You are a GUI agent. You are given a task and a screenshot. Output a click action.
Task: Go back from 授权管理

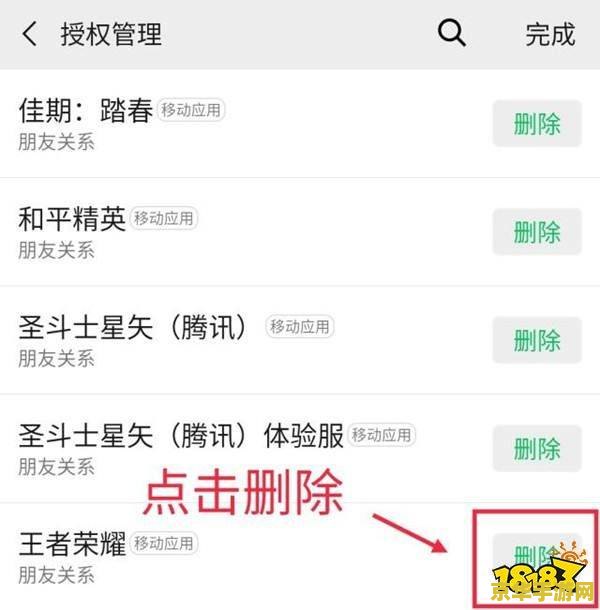pyautogui.click(x=30, y=34)
